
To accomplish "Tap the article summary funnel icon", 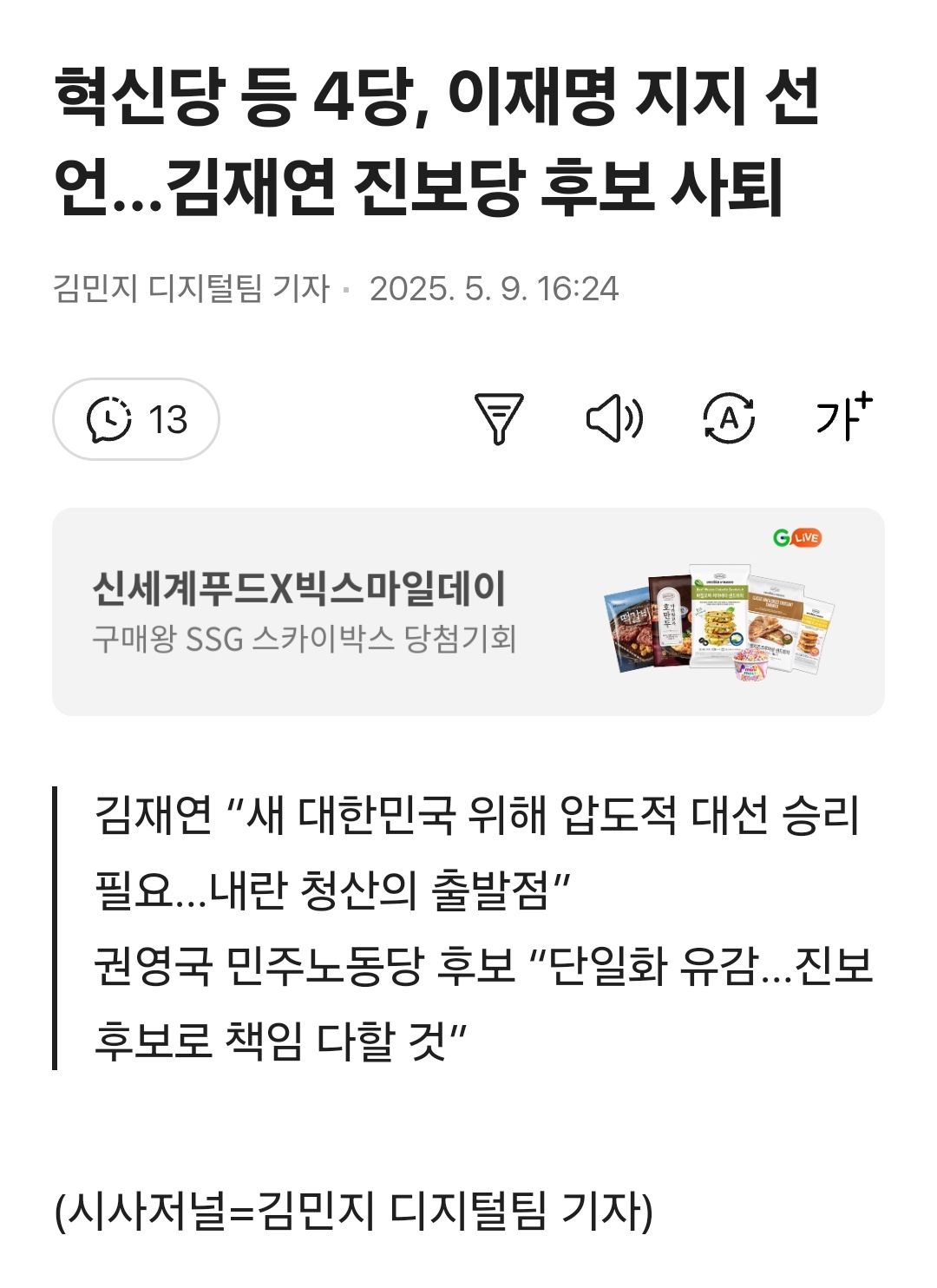I will point(499,418).
